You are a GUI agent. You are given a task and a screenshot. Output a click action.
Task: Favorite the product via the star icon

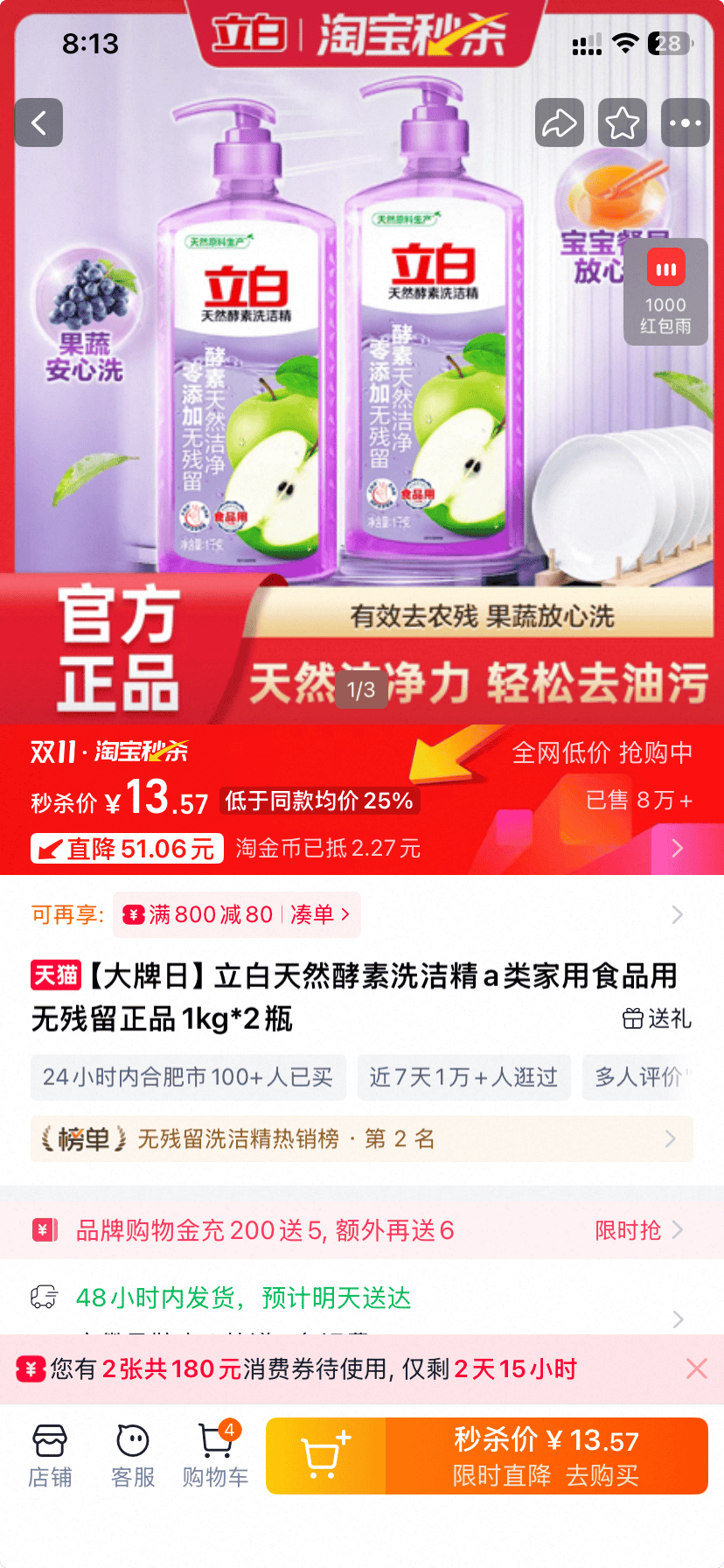click(622, 122)
